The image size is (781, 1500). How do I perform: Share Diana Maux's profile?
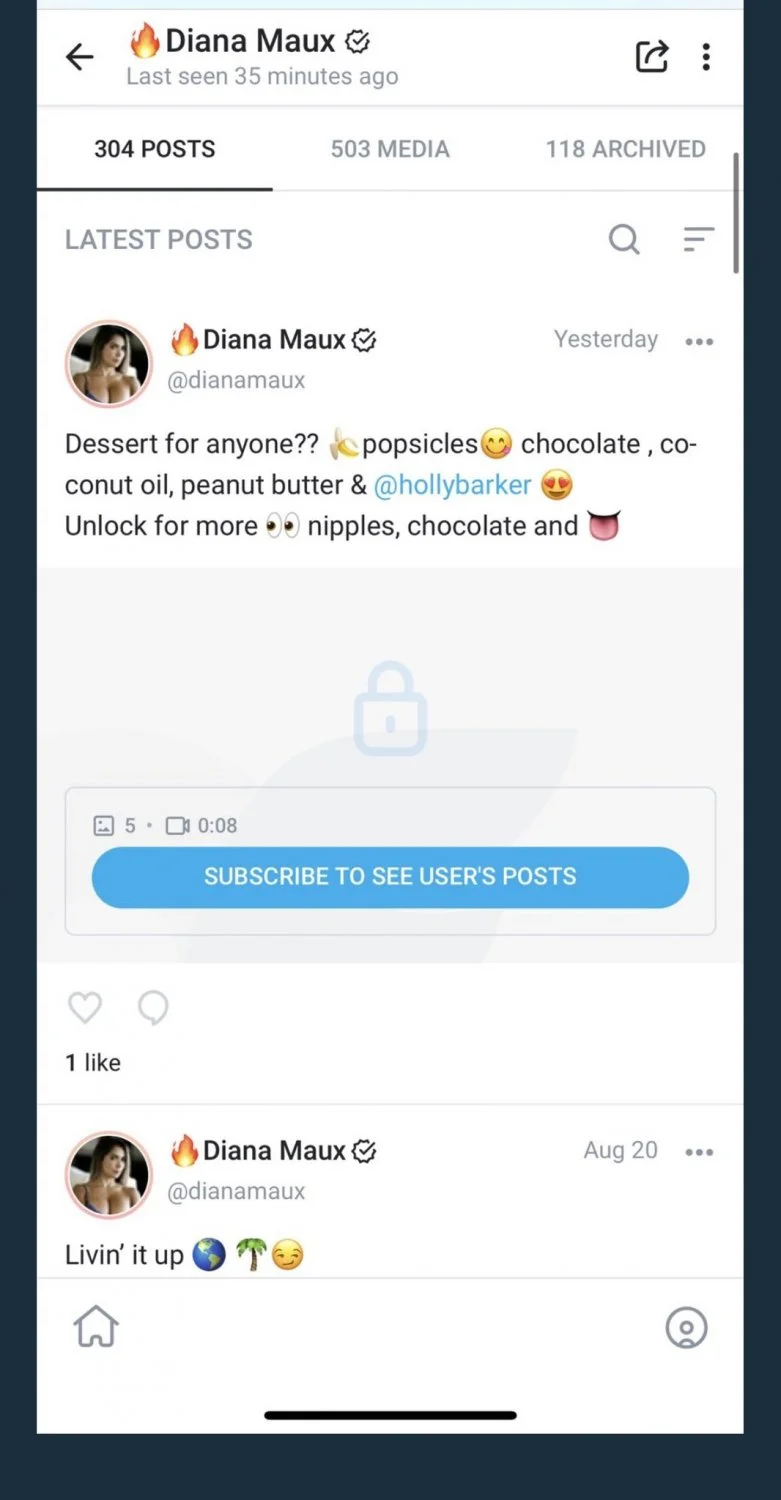652,56
